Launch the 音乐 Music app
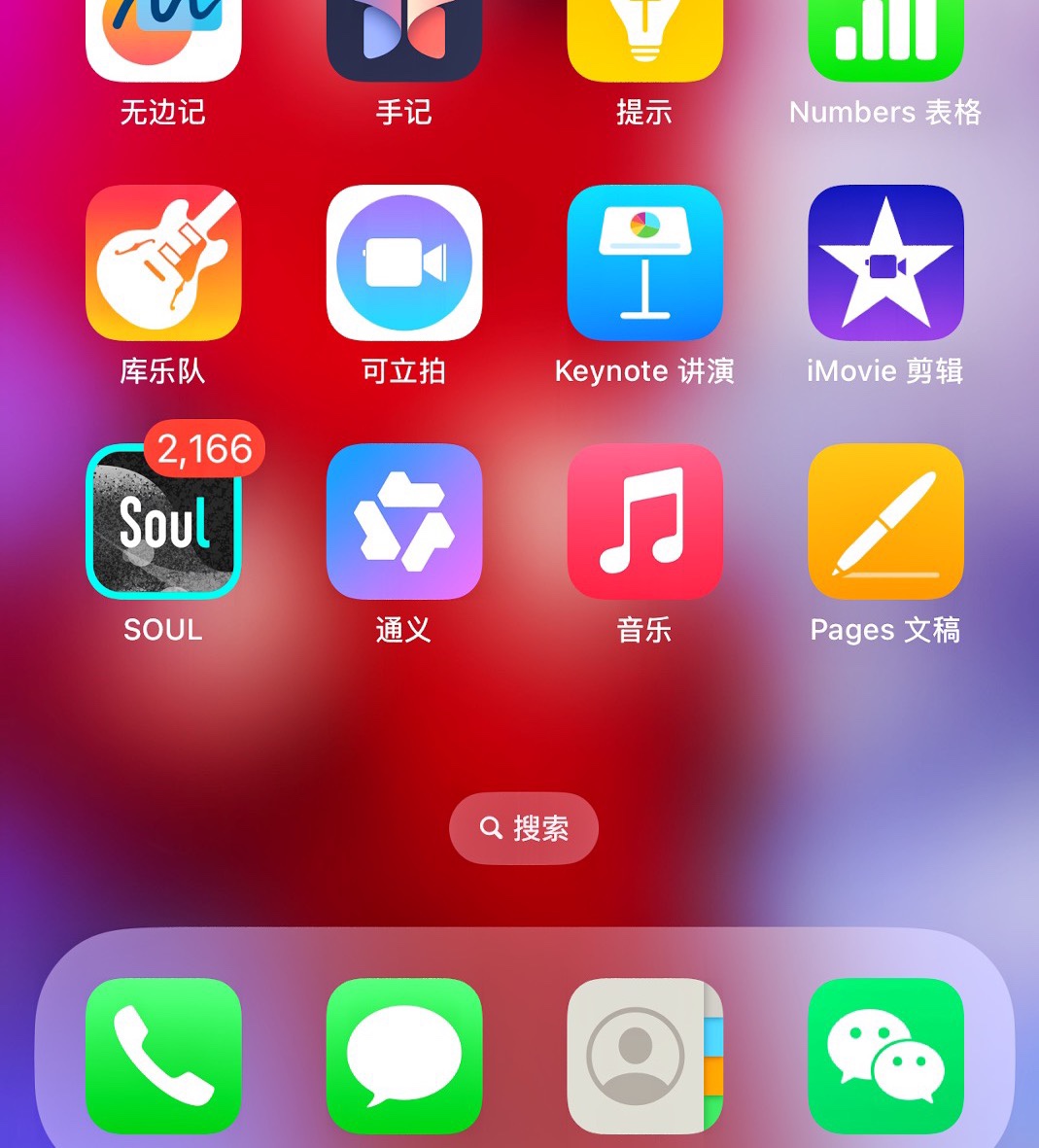Image resolution: width=1039 pixels, height=1148 pixels. tap(644, 522)
